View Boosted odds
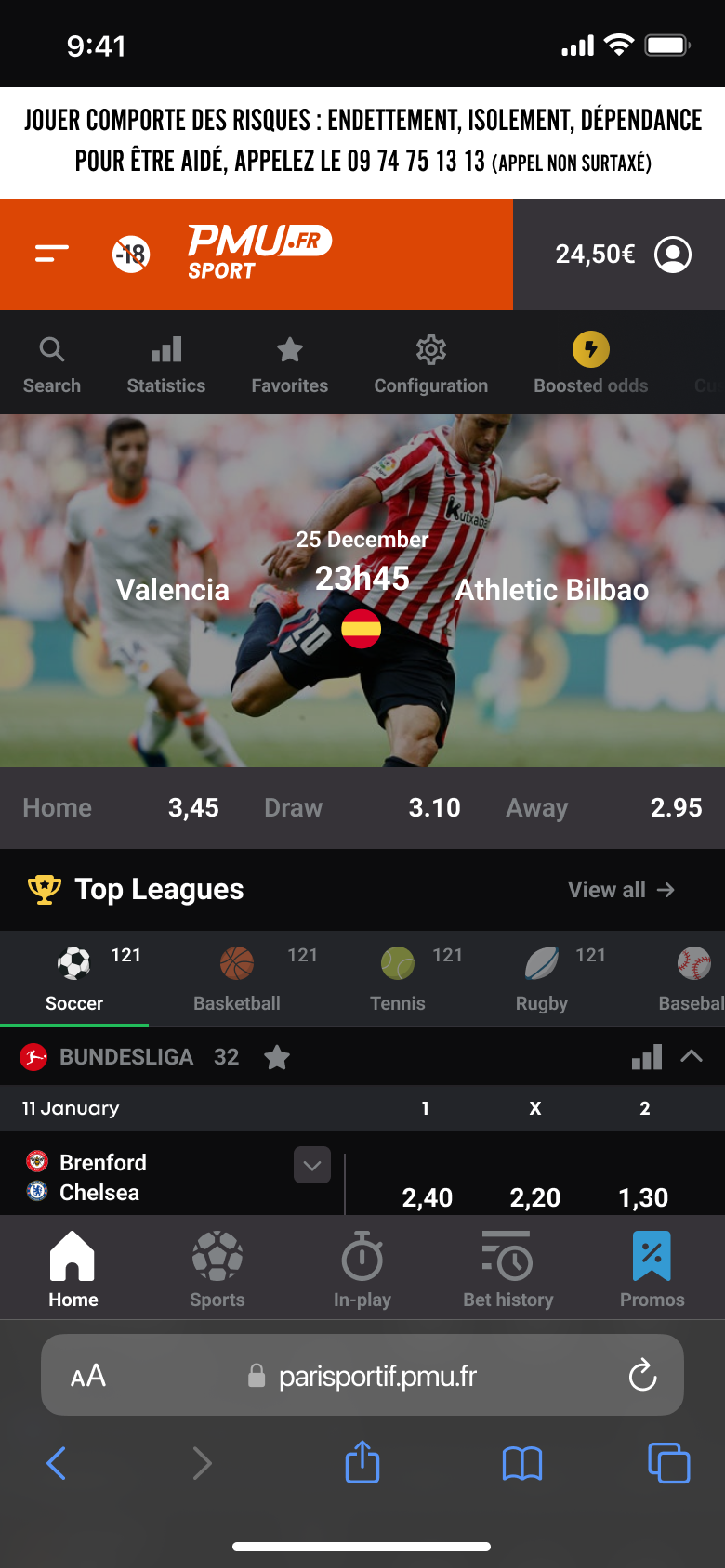The width and height of the screenshot is (725, 1568). click(591, 364)
